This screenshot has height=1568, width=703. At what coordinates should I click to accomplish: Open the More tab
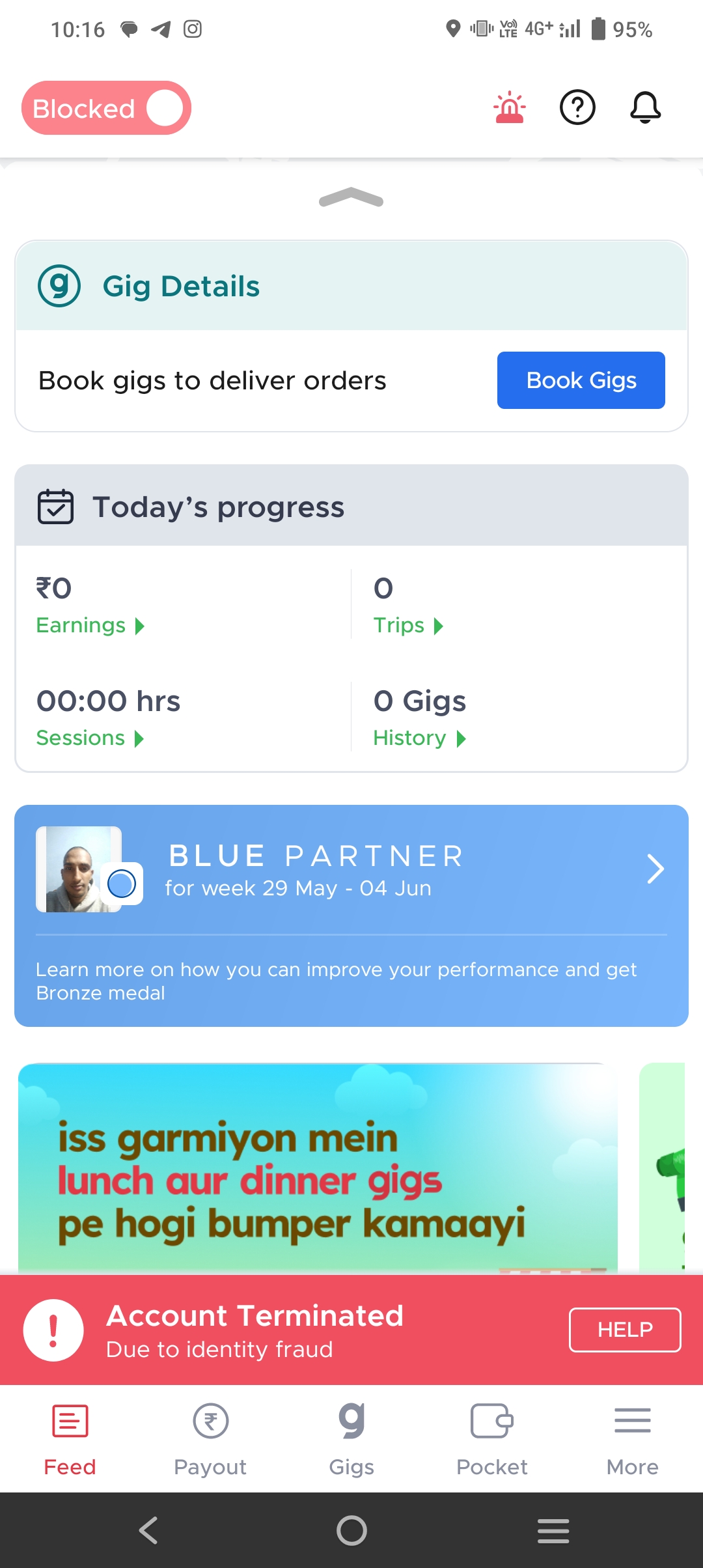(x=632, y=1439)
